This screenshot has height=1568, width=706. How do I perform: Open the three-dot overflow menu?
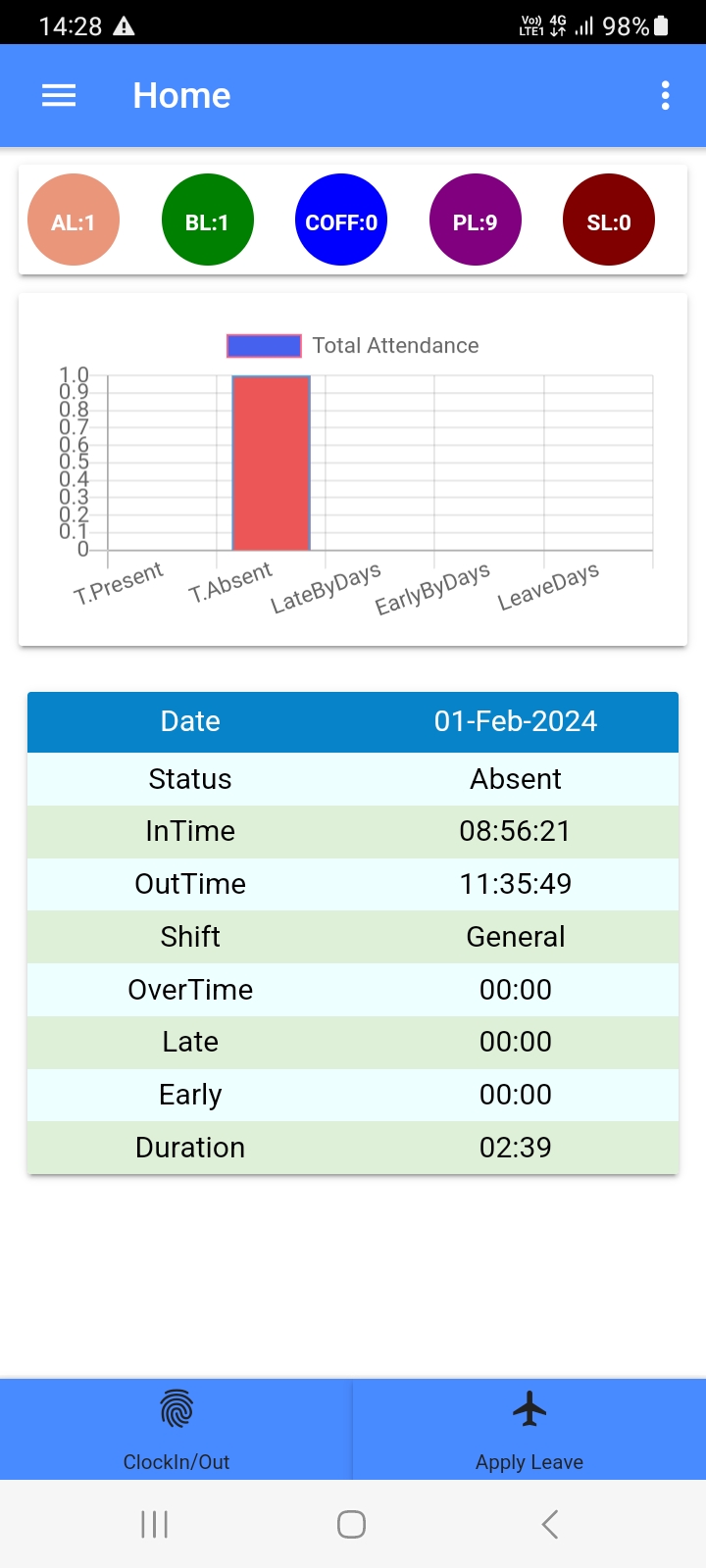click(x=666, y=95)
